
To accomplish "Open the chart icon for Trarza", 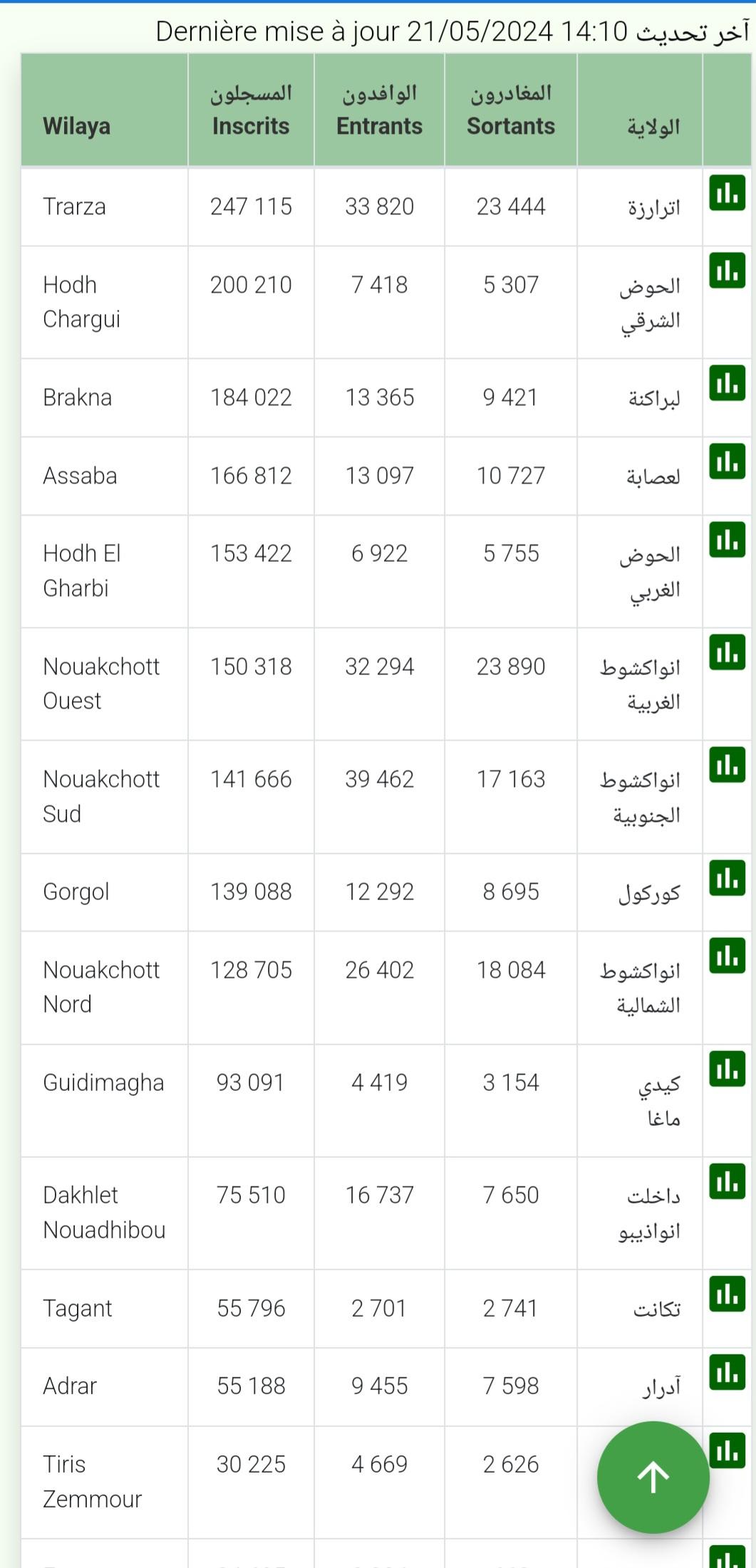I will point(727,193).
